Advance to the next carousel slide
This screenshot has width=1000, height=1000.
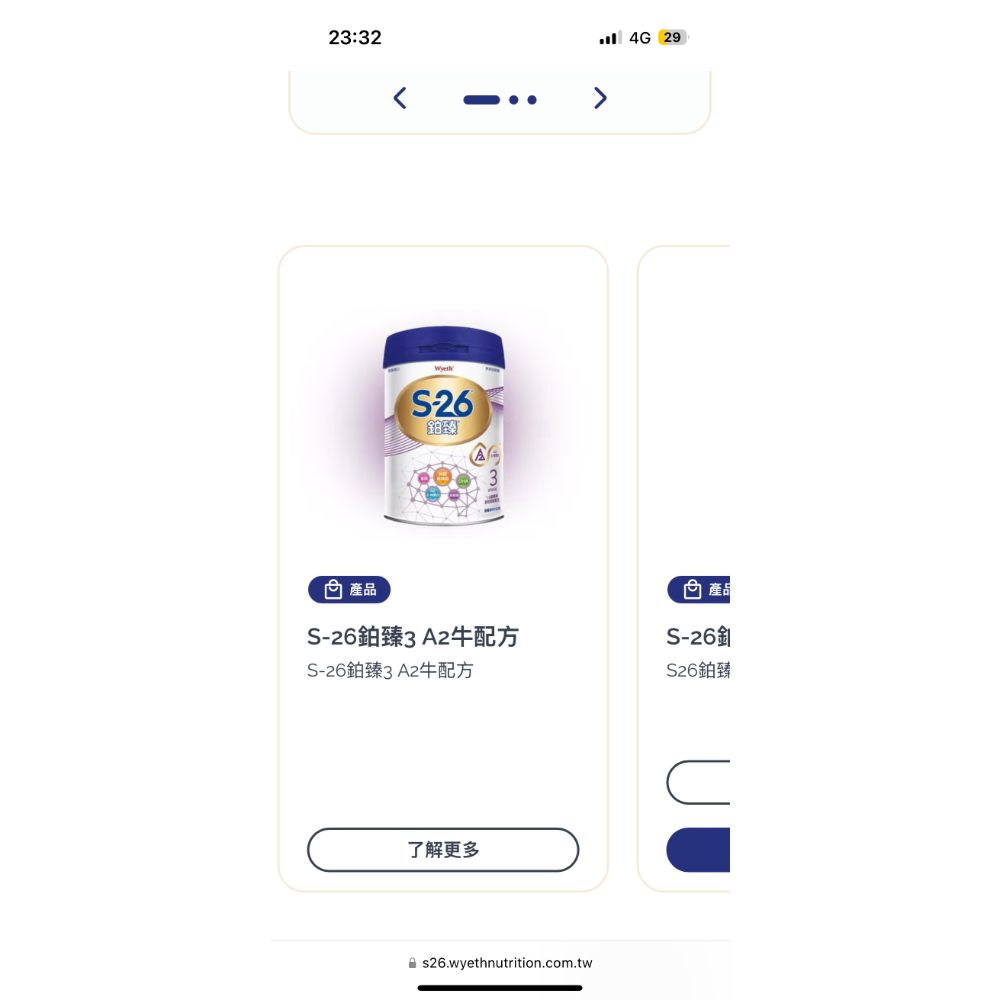coord(600,98)
